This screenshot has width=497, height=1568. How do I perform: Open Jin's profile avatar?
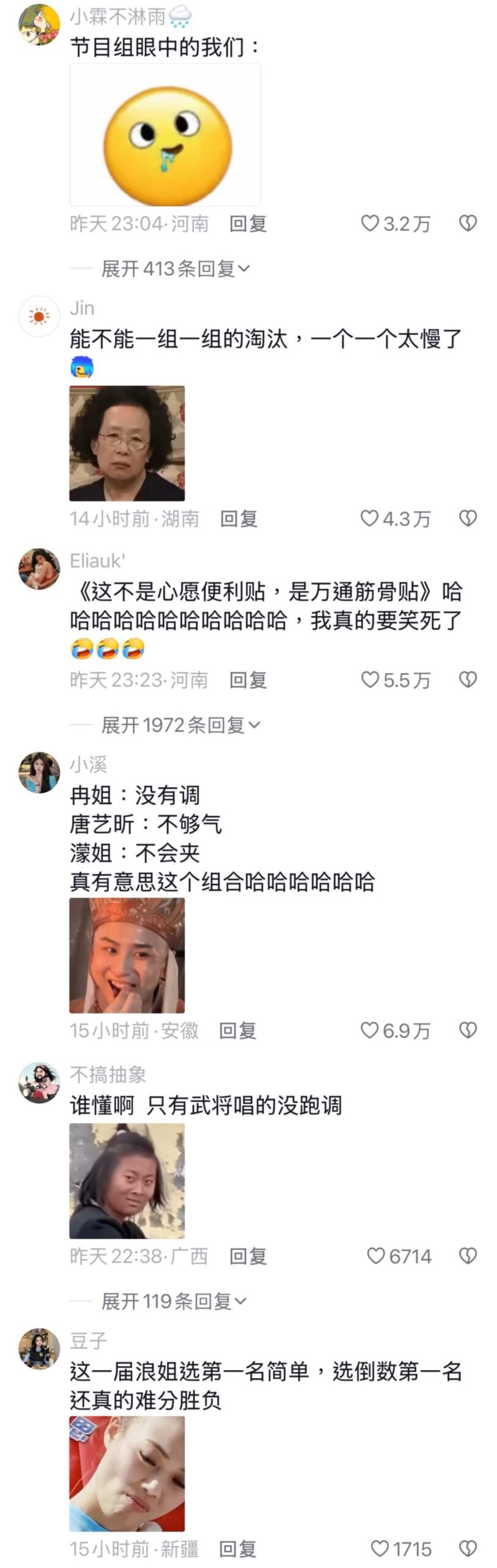(39, 317)
